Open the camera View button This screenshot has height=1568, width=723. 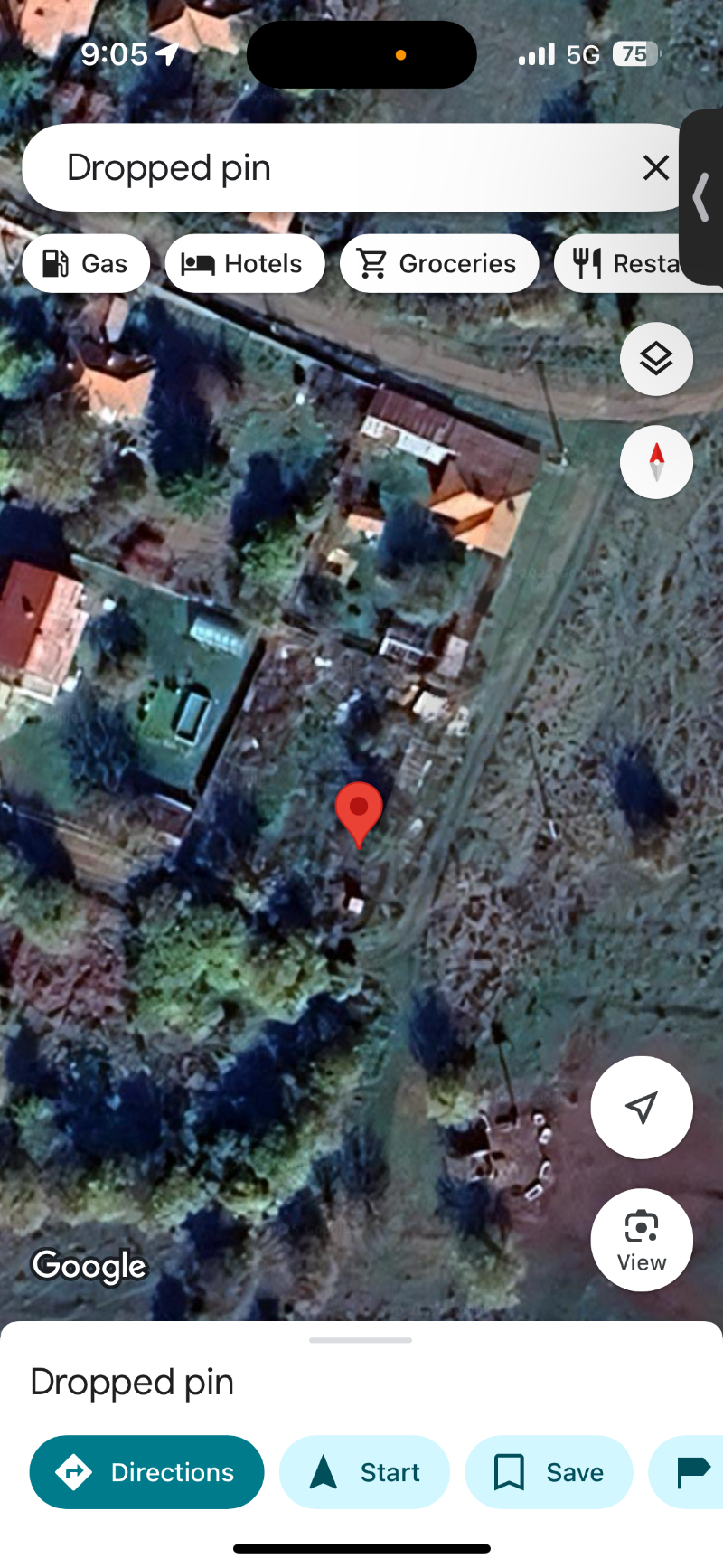point(642,1240)
